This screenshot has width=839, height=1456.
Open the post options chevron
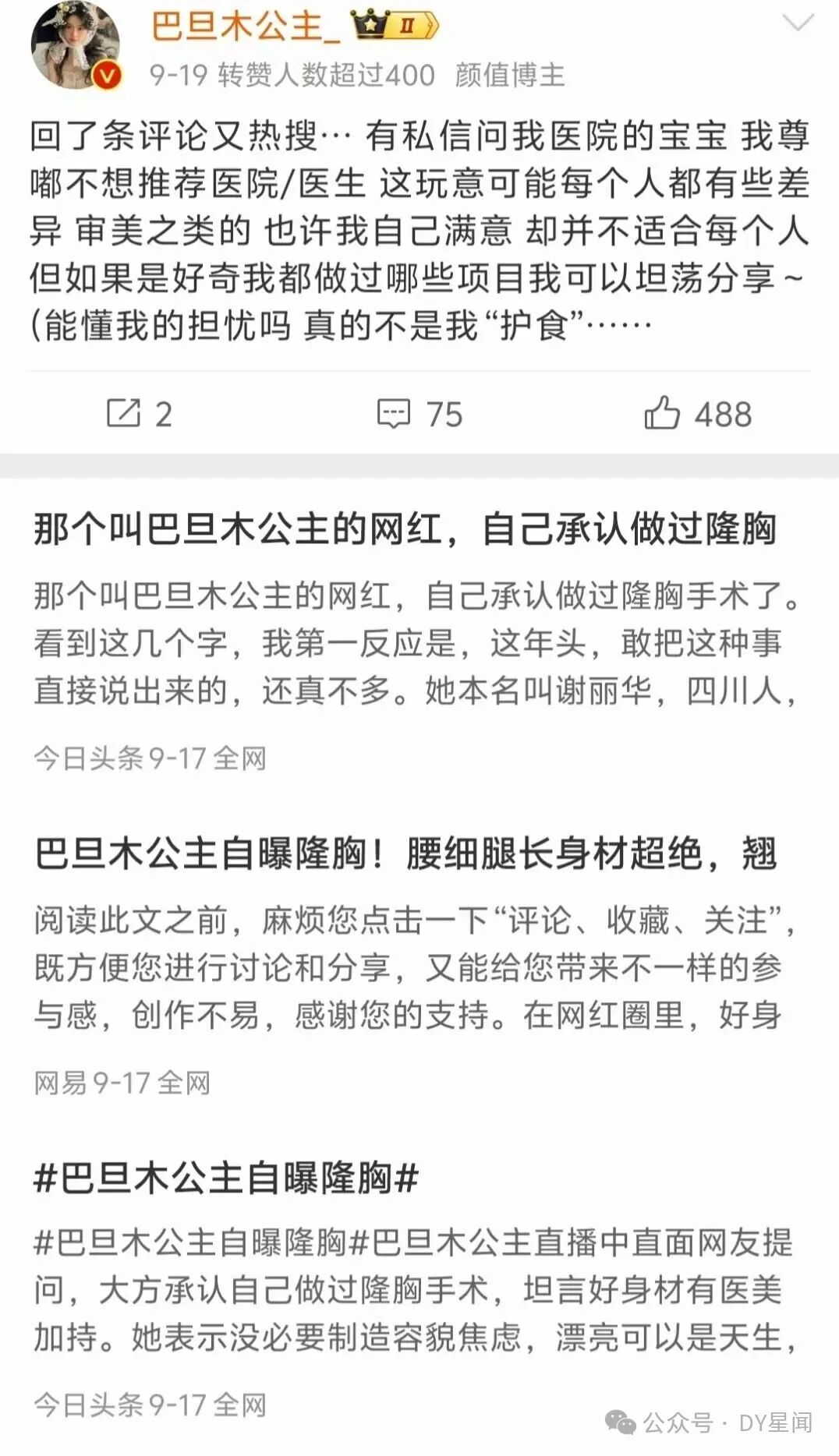[798, 24]
